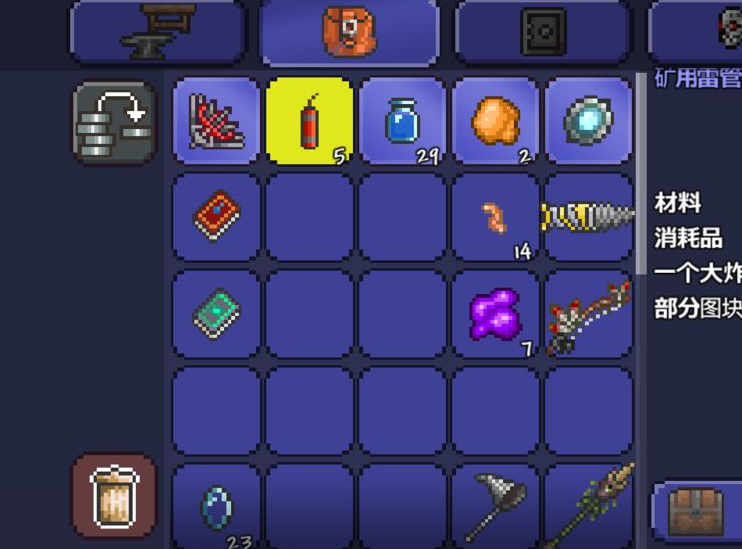This screenshot has height=549, width=742.
Task: Select the drill tool item
Action: pyautogui.click(x=588, y=216)
